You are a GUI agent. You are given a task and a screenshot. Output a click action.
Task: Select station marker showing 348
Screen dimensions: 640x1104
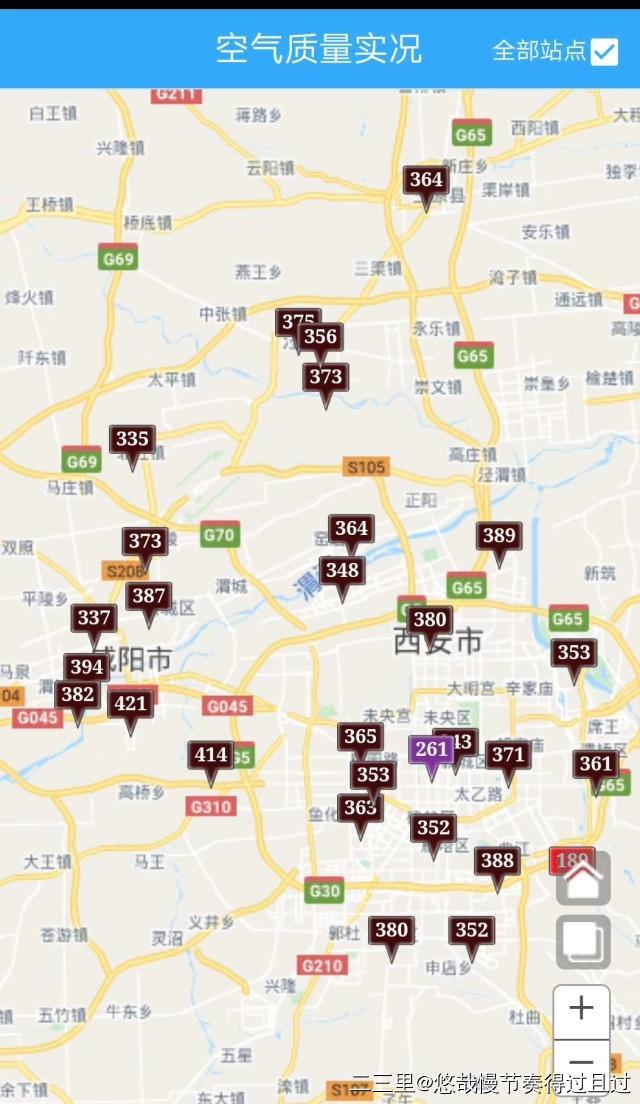342,571
